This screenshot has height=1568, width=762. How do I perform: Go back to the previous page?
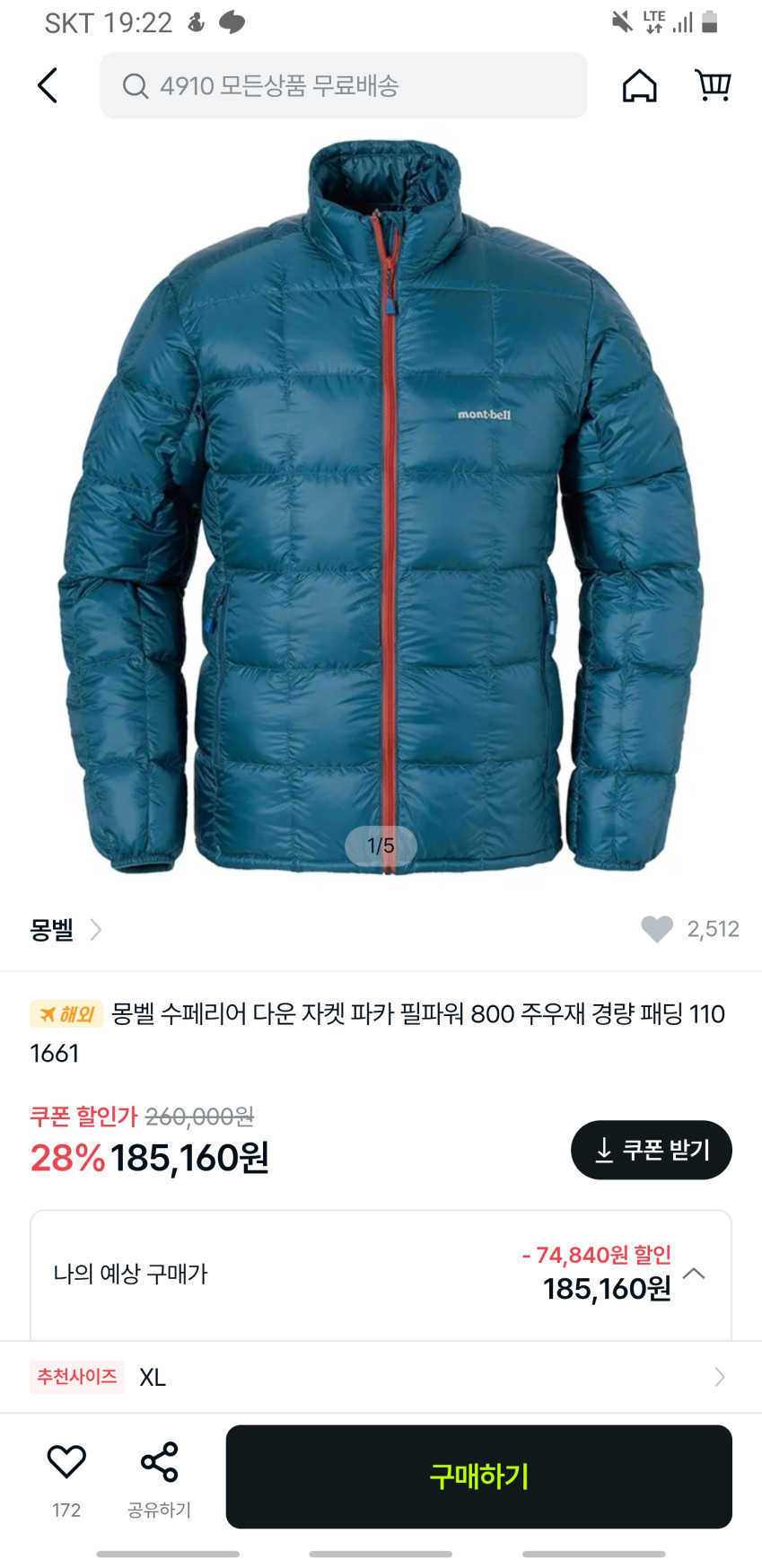[48, 86]
